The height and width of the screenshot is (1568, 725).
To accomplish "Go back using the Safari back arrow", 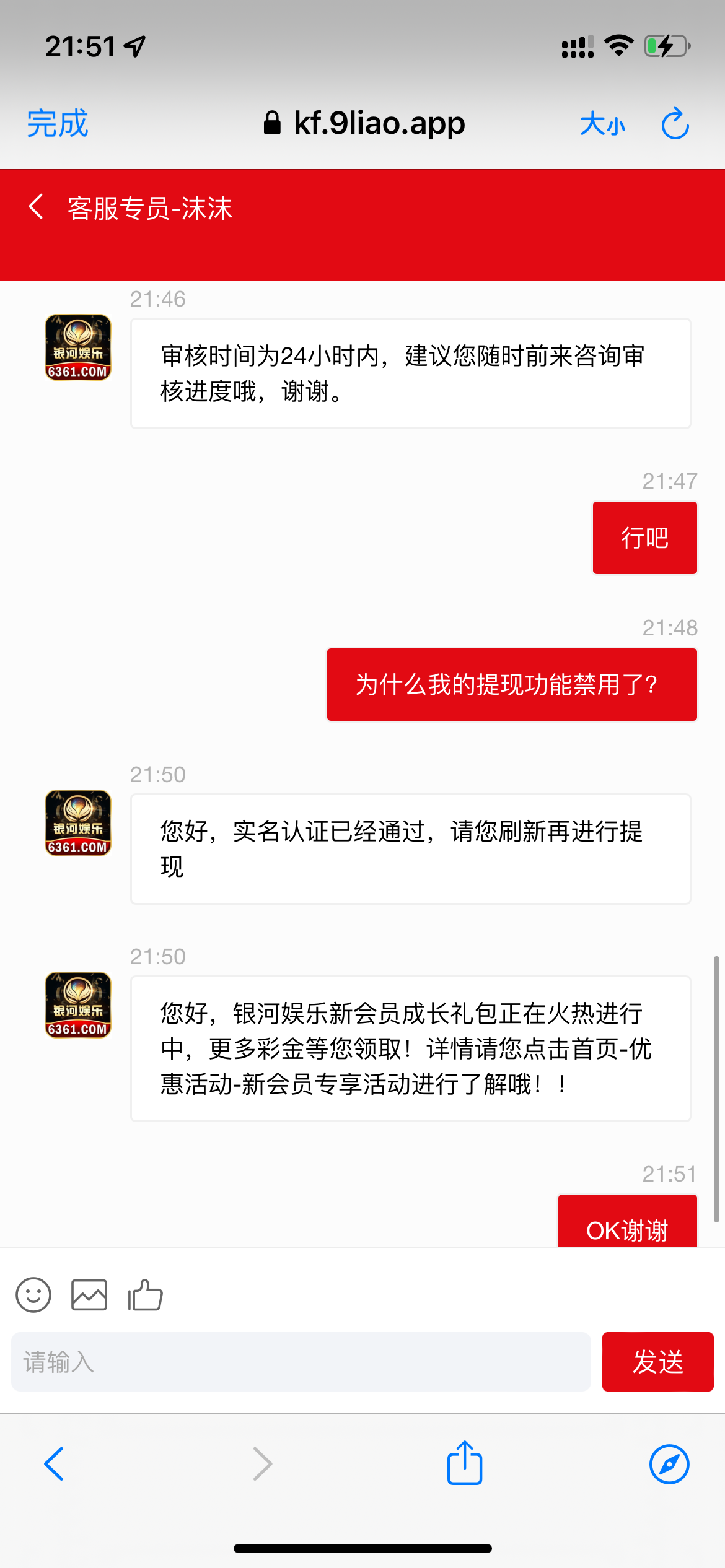I will [54, 1463].
